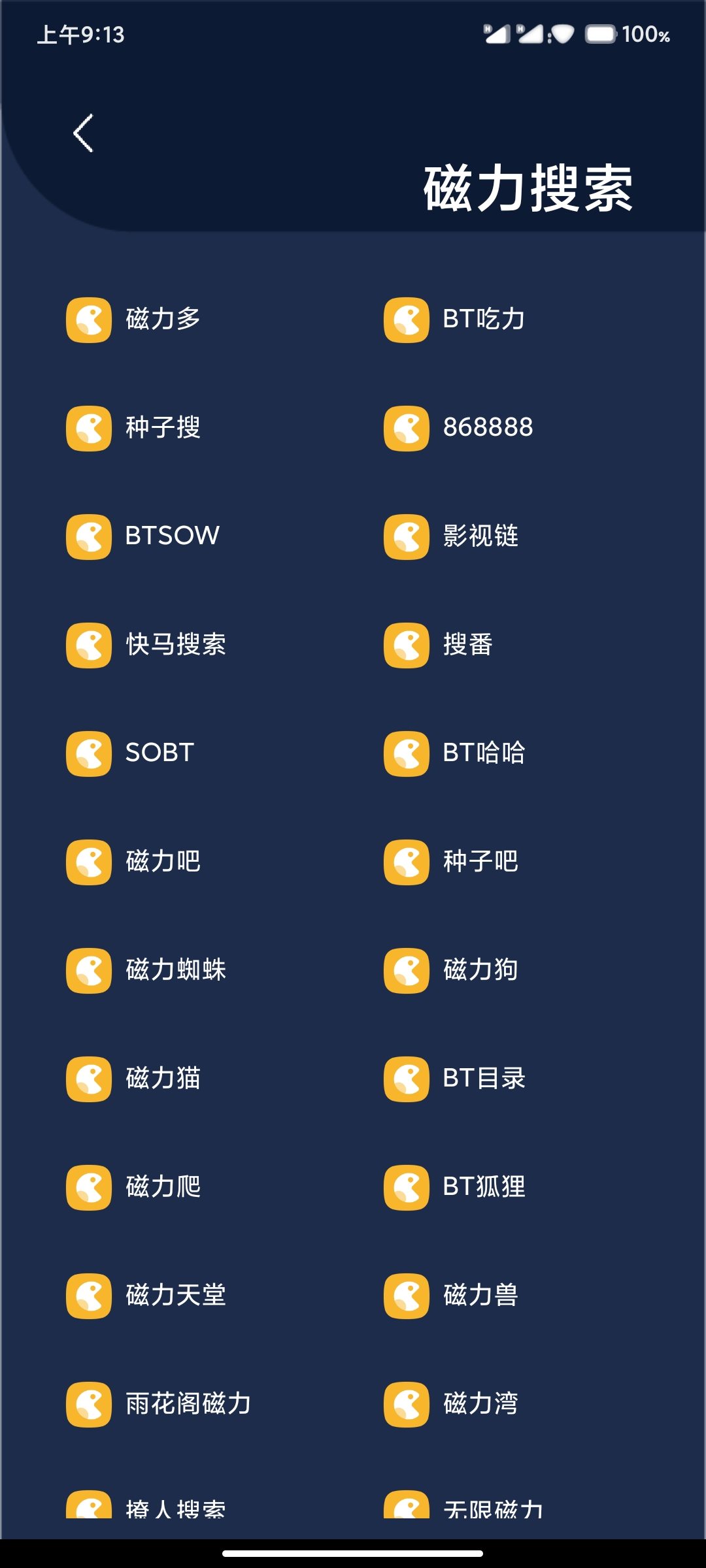
Task: Choose 磁力猫
Action: [x=133, y=1079]
